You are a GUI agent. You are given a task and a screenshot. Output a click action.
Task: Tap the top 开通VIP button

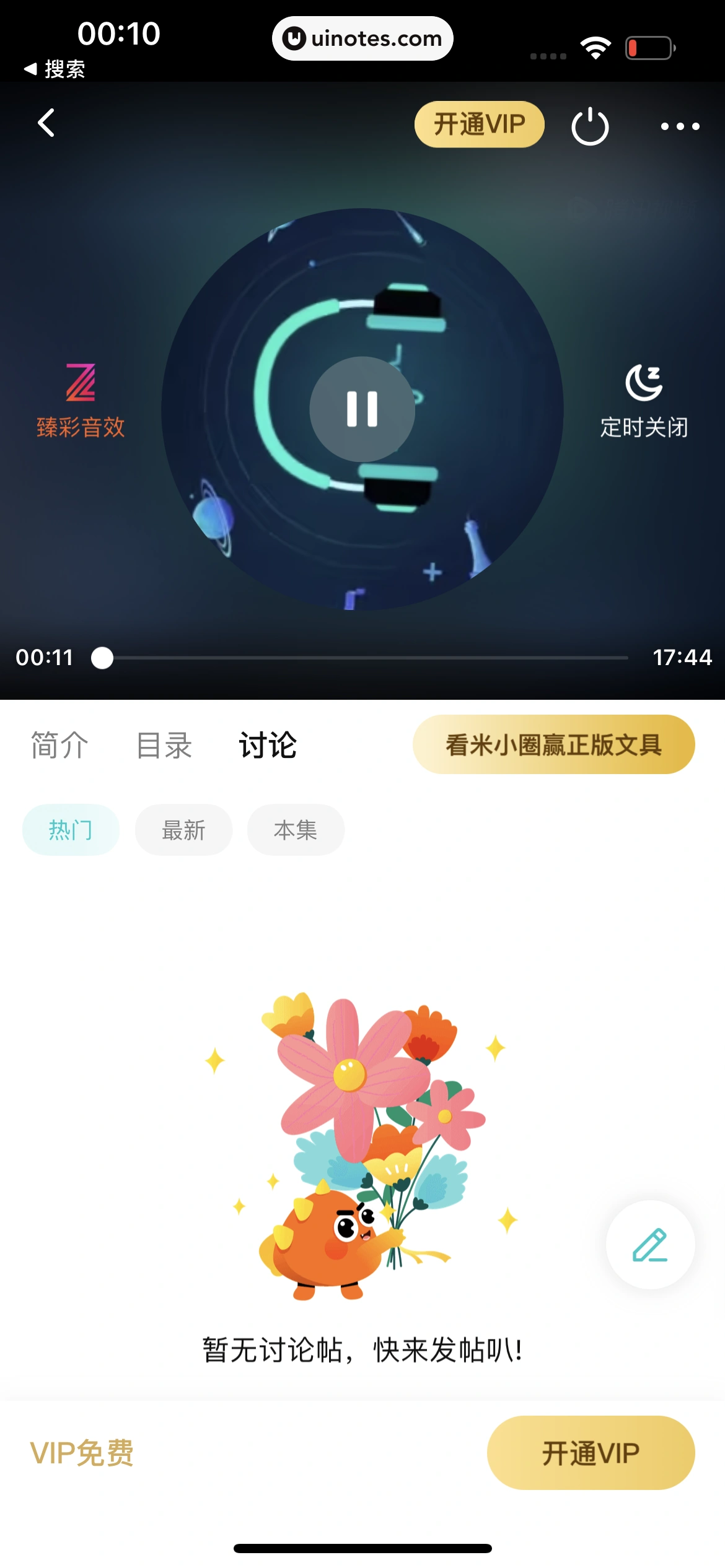point(479,124)
